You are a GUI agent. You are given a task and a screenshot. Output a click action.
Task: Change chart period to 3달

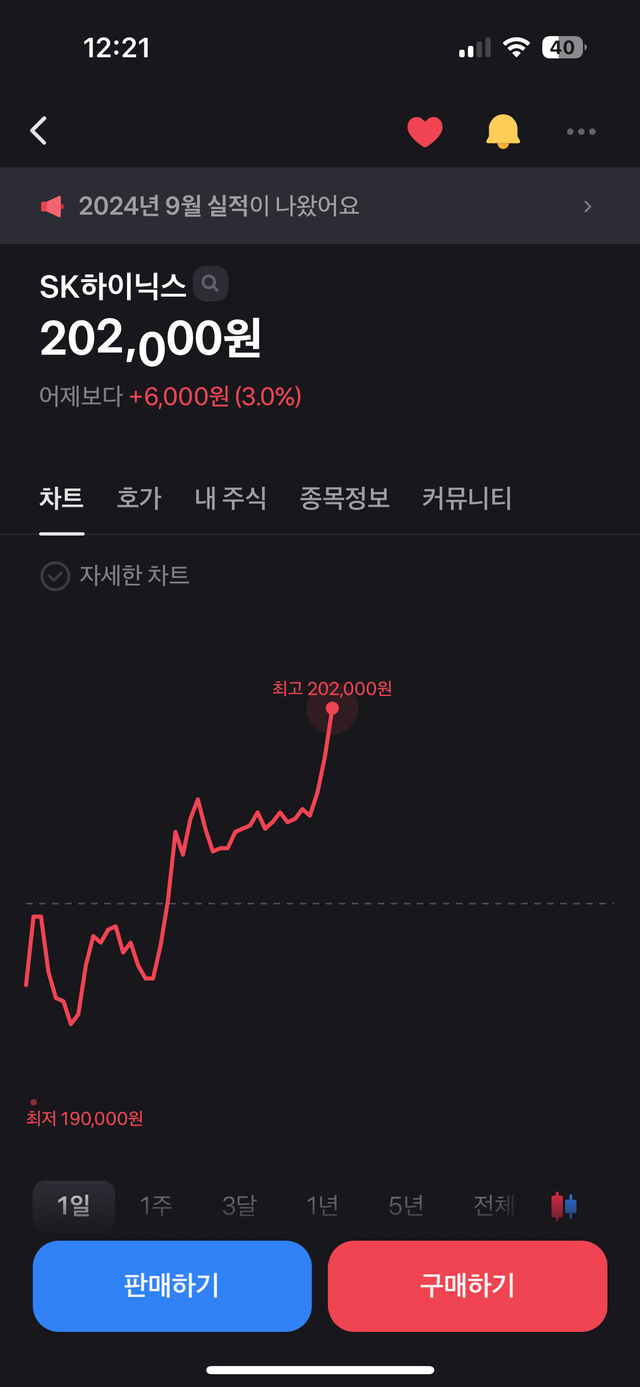pyautogui.click(x=239, y=1206)
